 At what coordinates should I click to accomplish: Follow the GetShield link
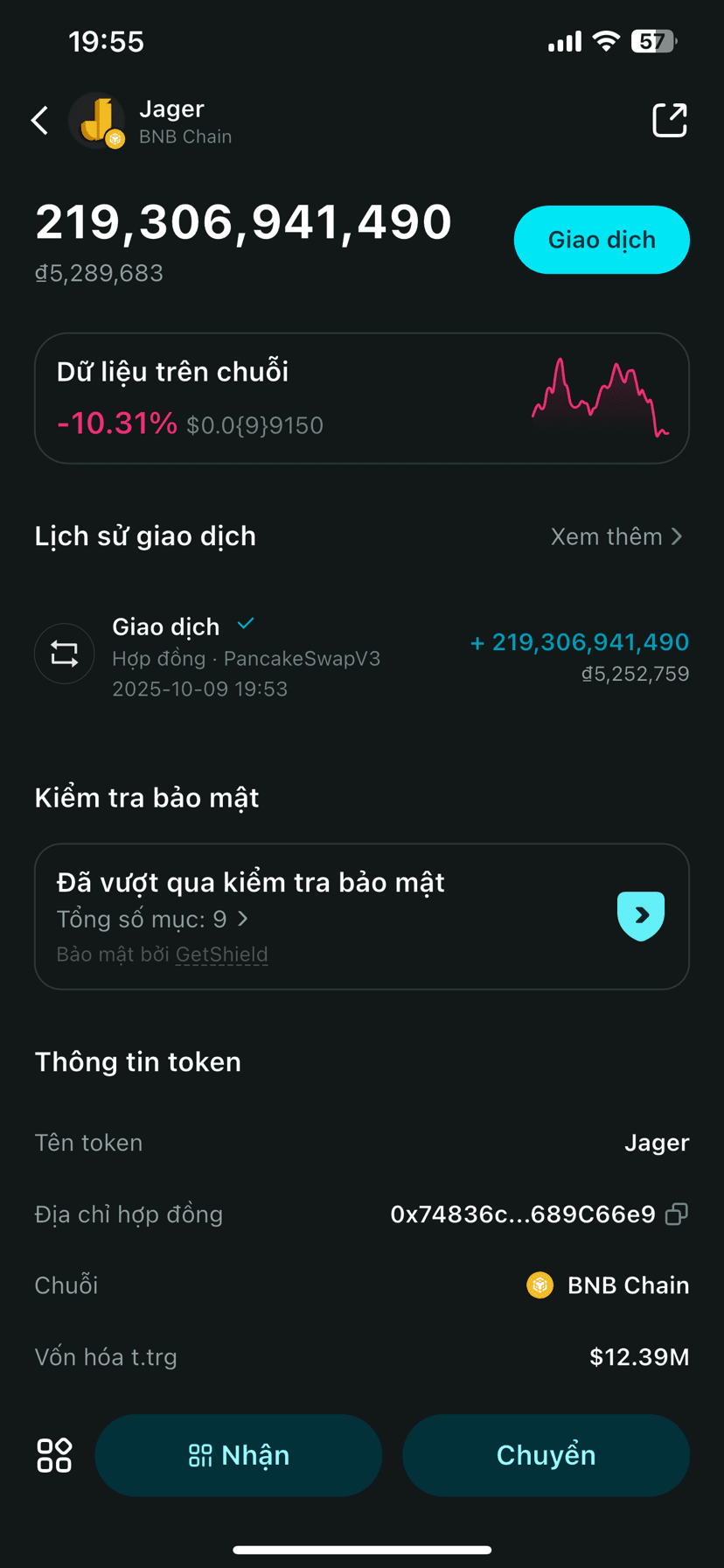(222, 955)
